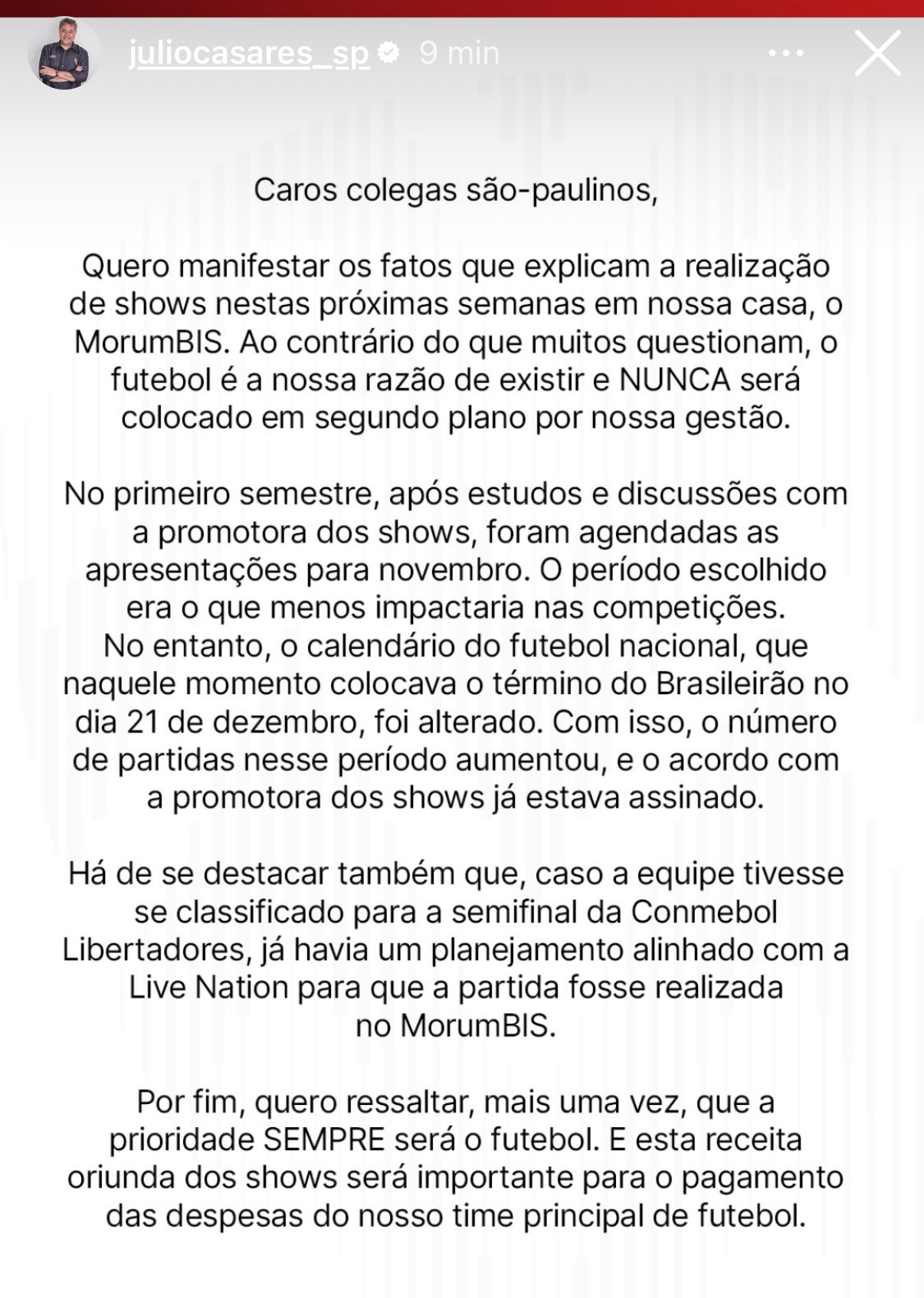Tap the juliocasares_sp profile picture

tap(64, 54)
